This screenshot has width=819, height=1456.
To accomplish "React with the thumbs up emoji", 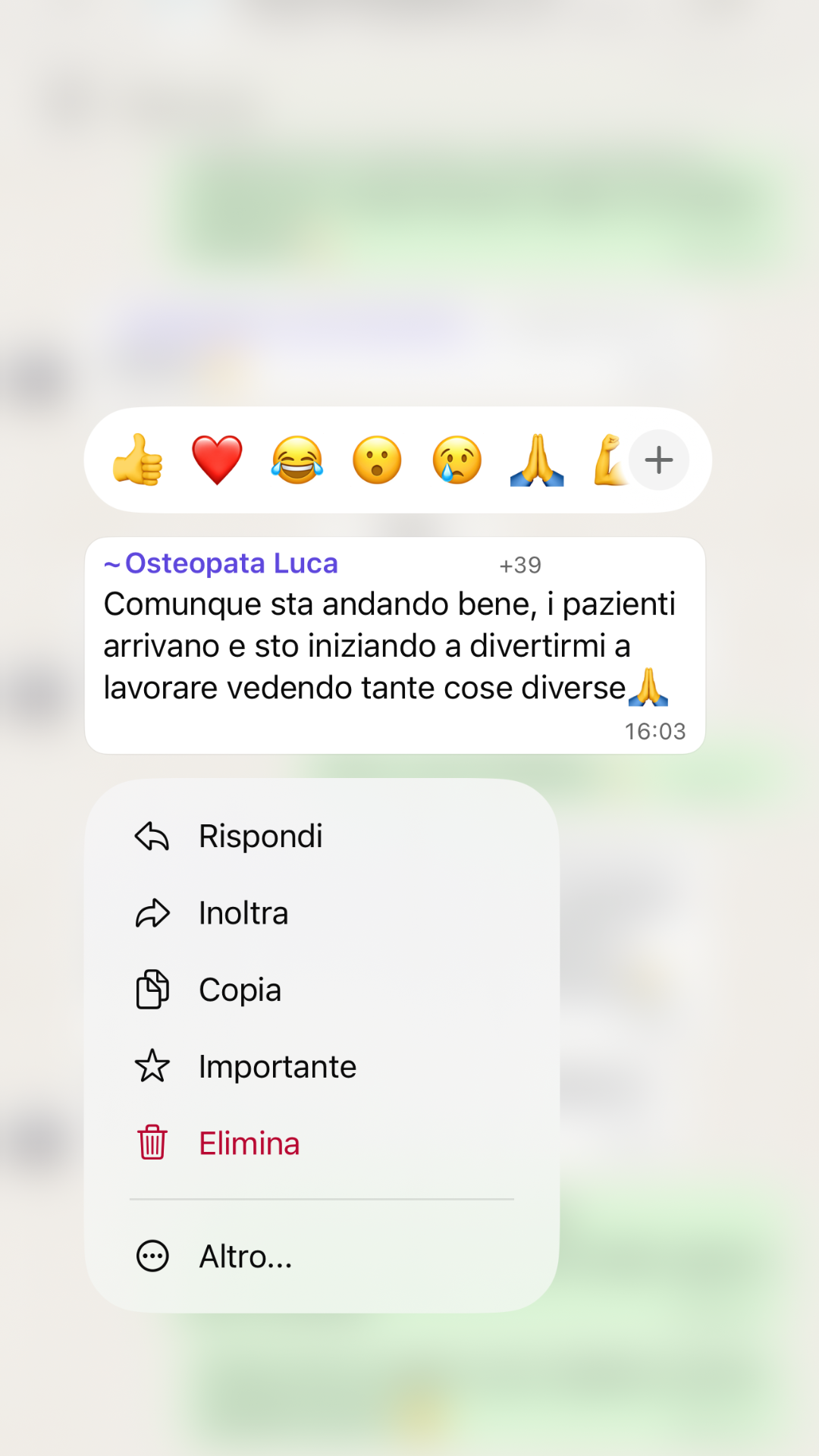I will coord(138,460).
